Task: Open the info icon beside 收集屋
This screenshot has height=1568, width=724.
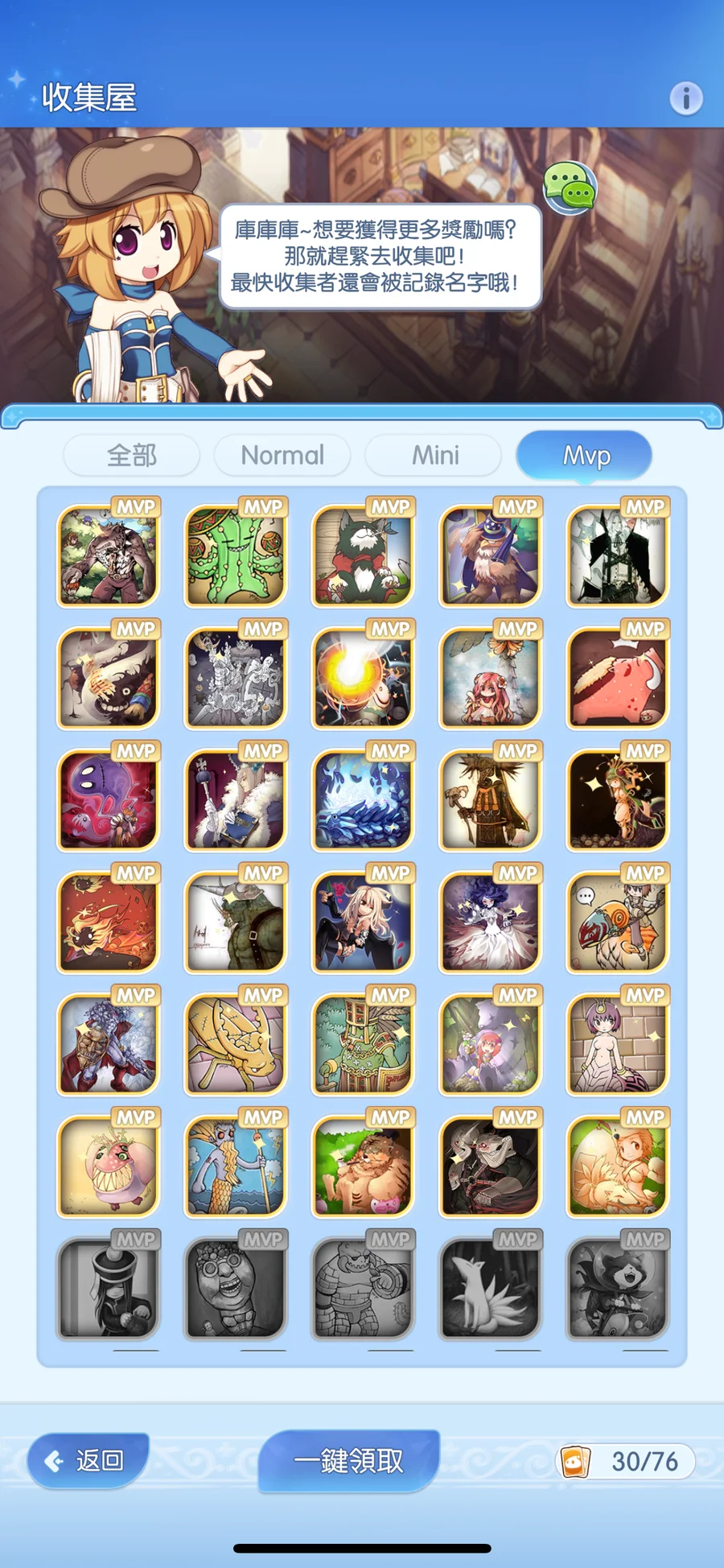Action: tap(686, 98)
